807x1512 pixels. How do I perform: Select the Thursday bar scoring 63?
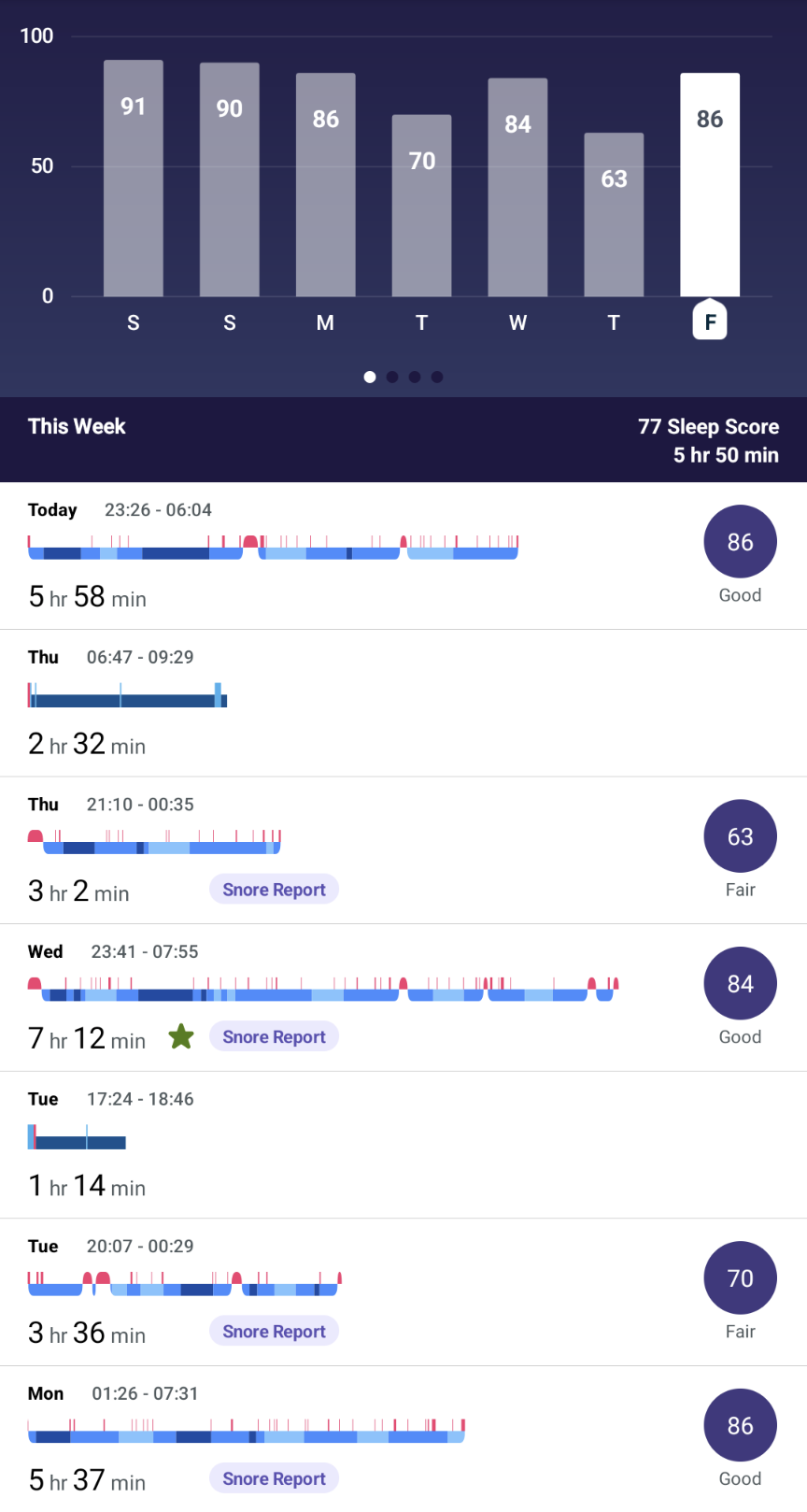(x=614, y=215)
